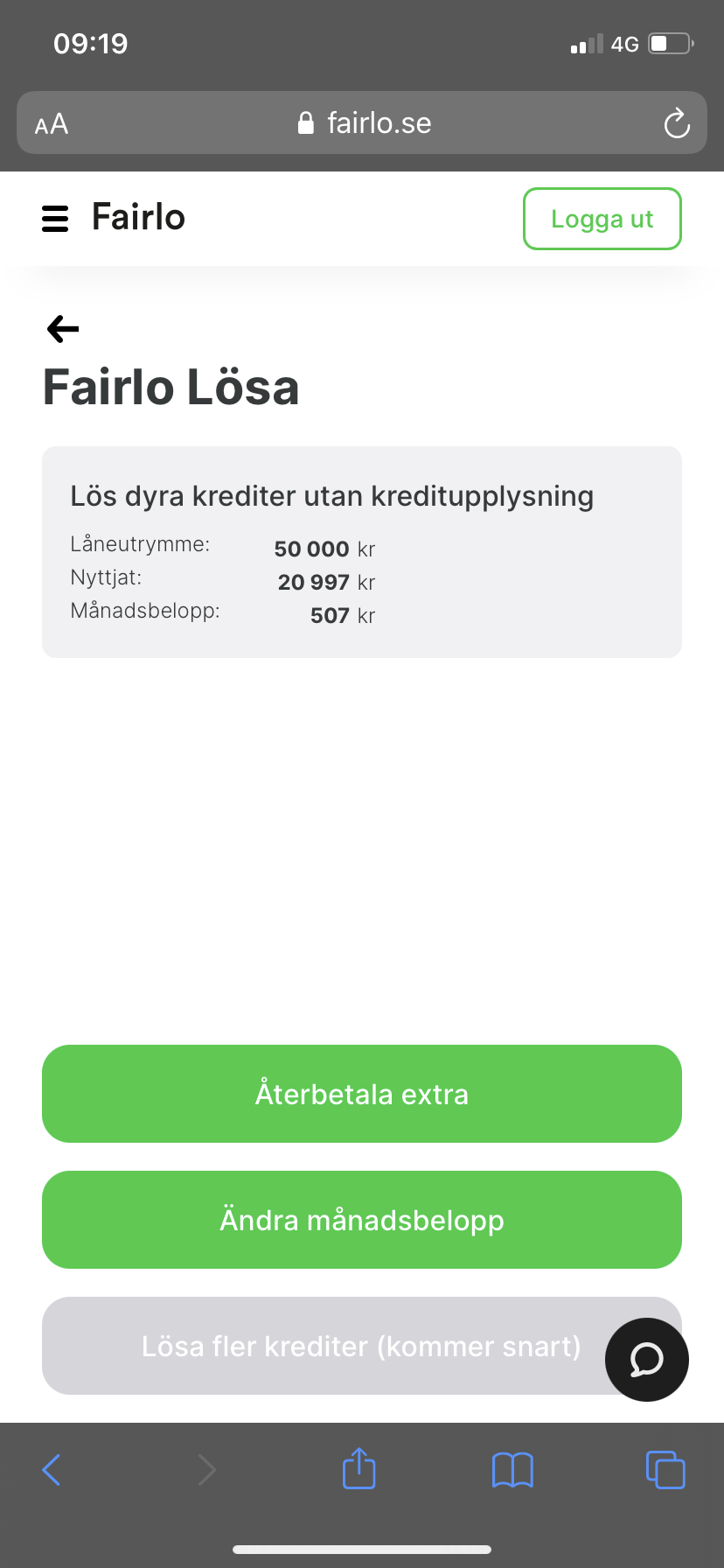Tap the fairlo.se address bar
This screenshot has width=724, height=1568.
point(364,123)
